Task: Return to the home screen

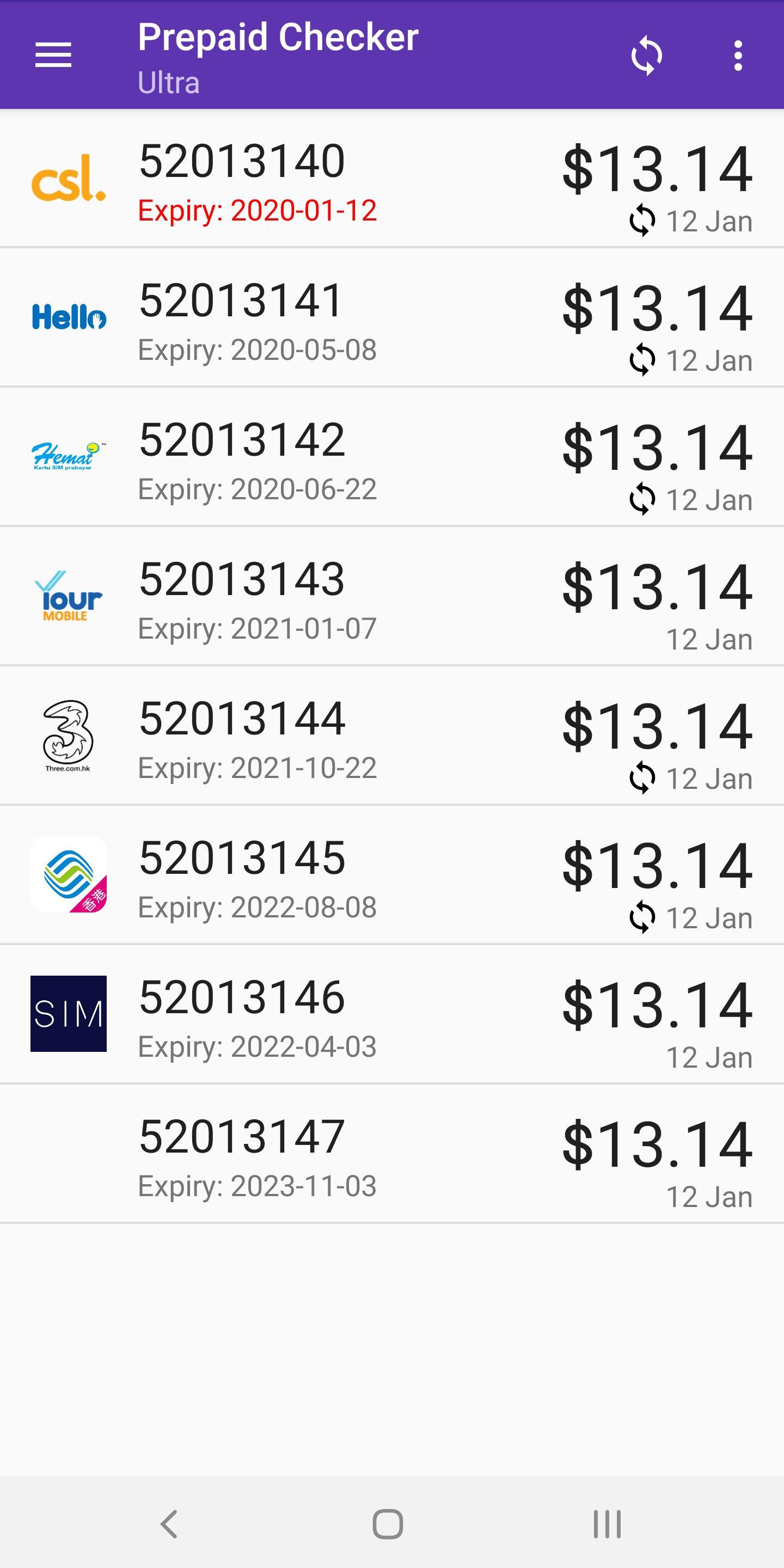Action: coord(388,1524)
